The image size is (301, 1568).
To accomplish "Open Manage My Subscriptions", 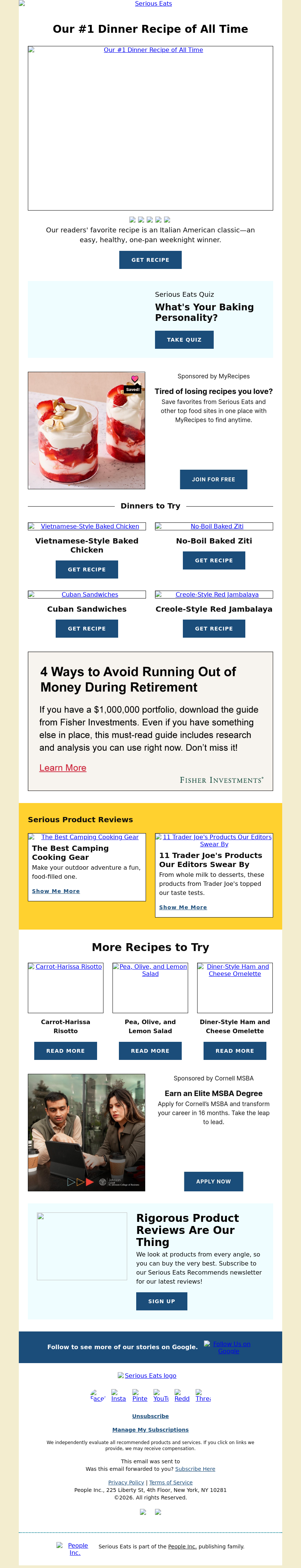I will pos(150,1430).
